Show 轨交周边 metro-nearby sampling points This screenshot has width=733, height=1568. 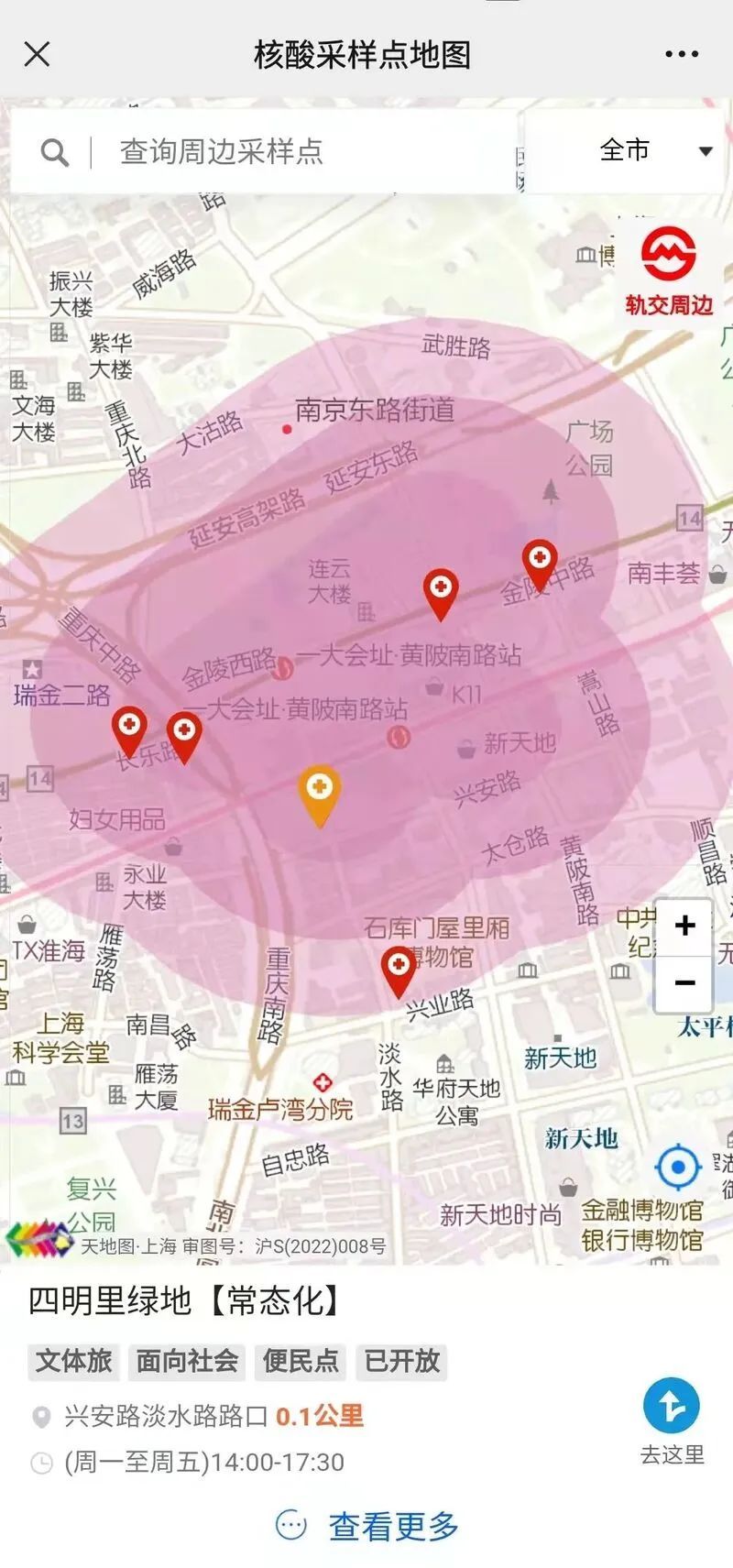coord(669,272)
